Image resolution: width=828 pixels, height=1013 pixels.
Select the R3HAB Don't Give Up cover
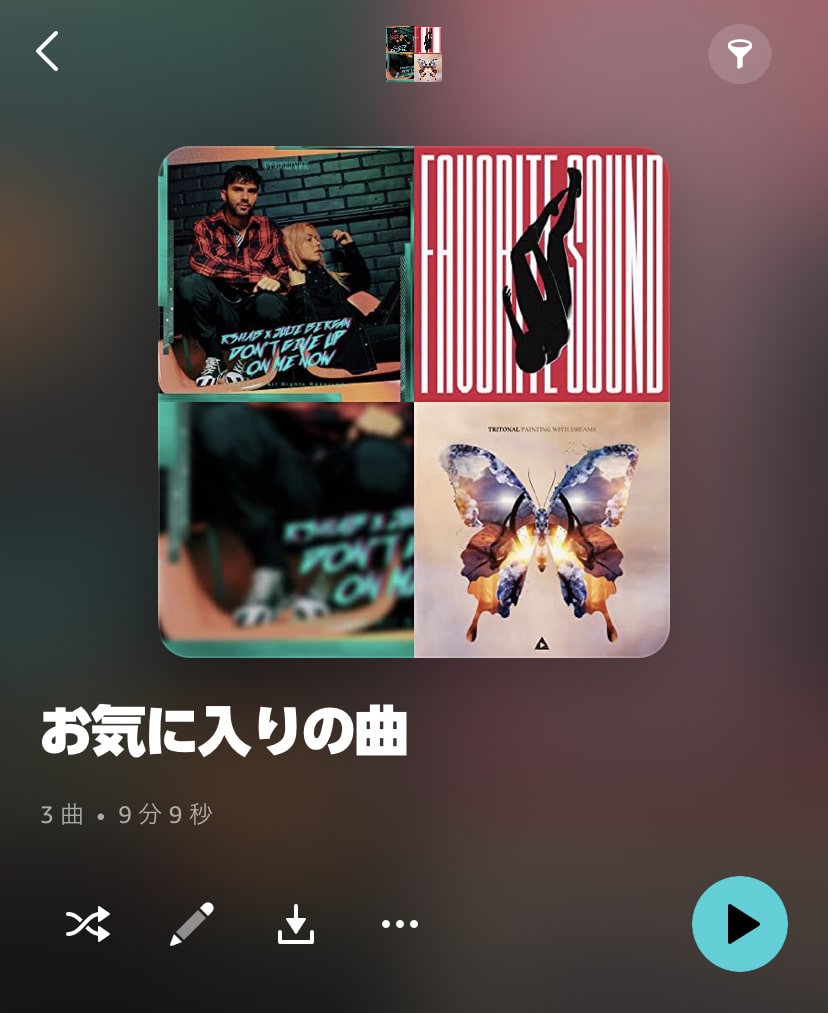[286, 274]
